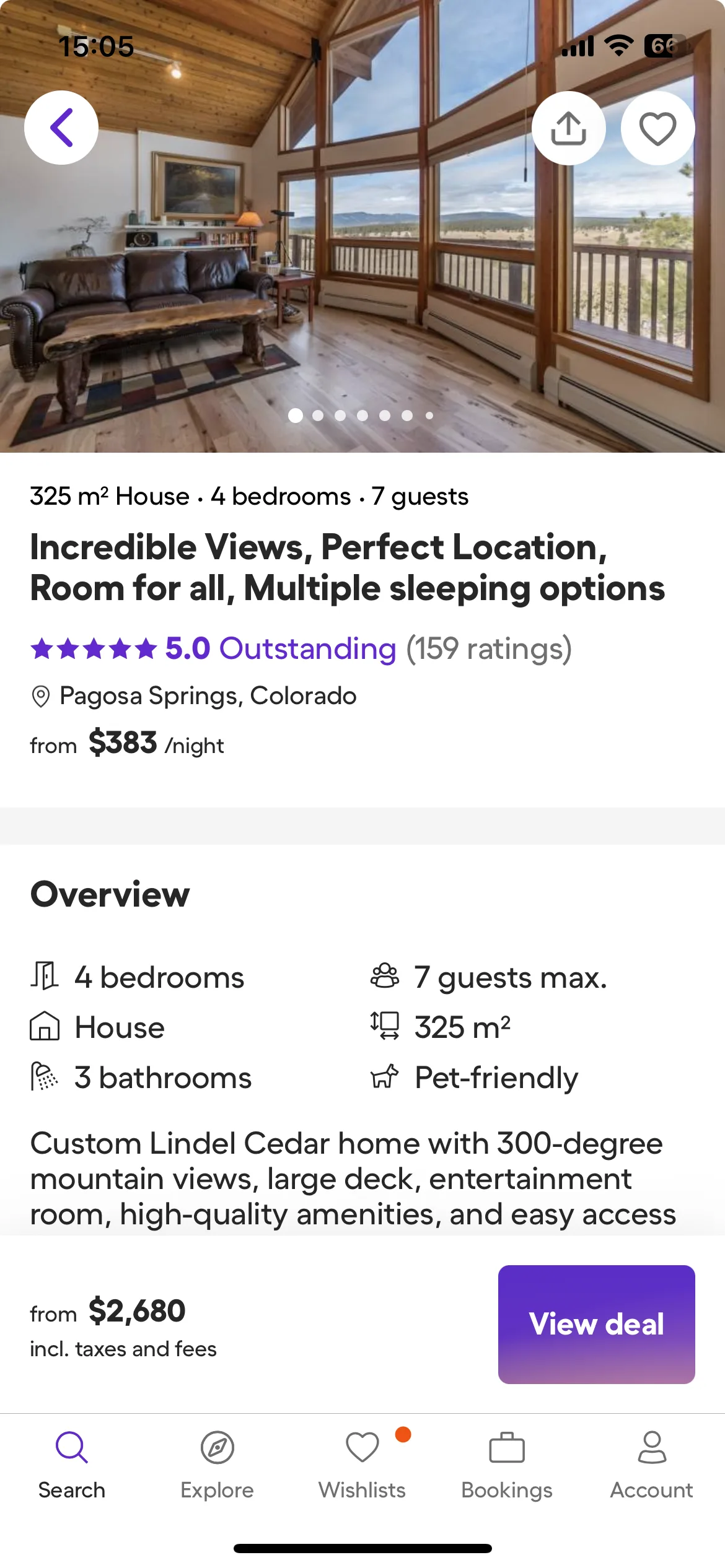725x1568 pixels.
Task: Open the Account tab
Action: click(652, 1464)
